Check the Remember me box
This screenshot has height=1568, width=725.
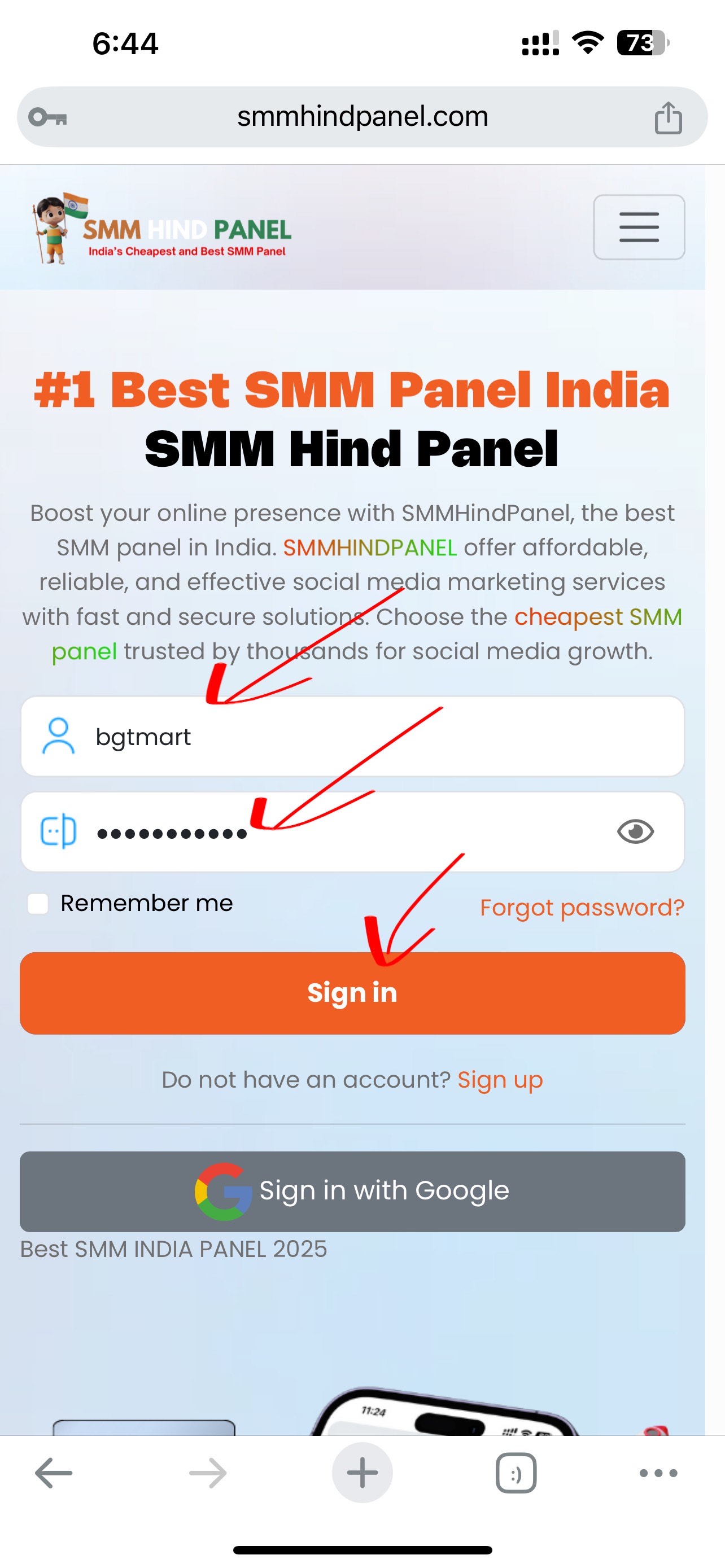38,904
